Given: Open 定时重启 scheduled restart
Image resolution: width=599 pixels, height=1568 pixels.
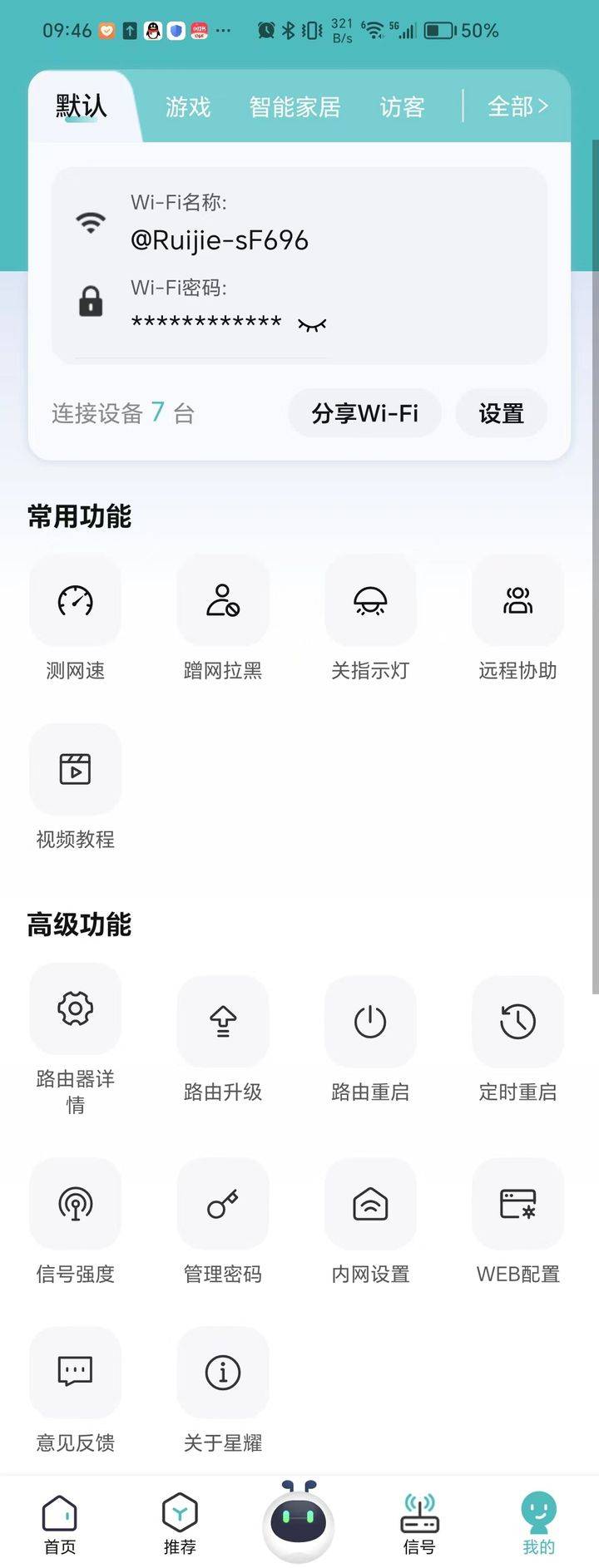Looking at the screenshot, I should (517, 1022).
